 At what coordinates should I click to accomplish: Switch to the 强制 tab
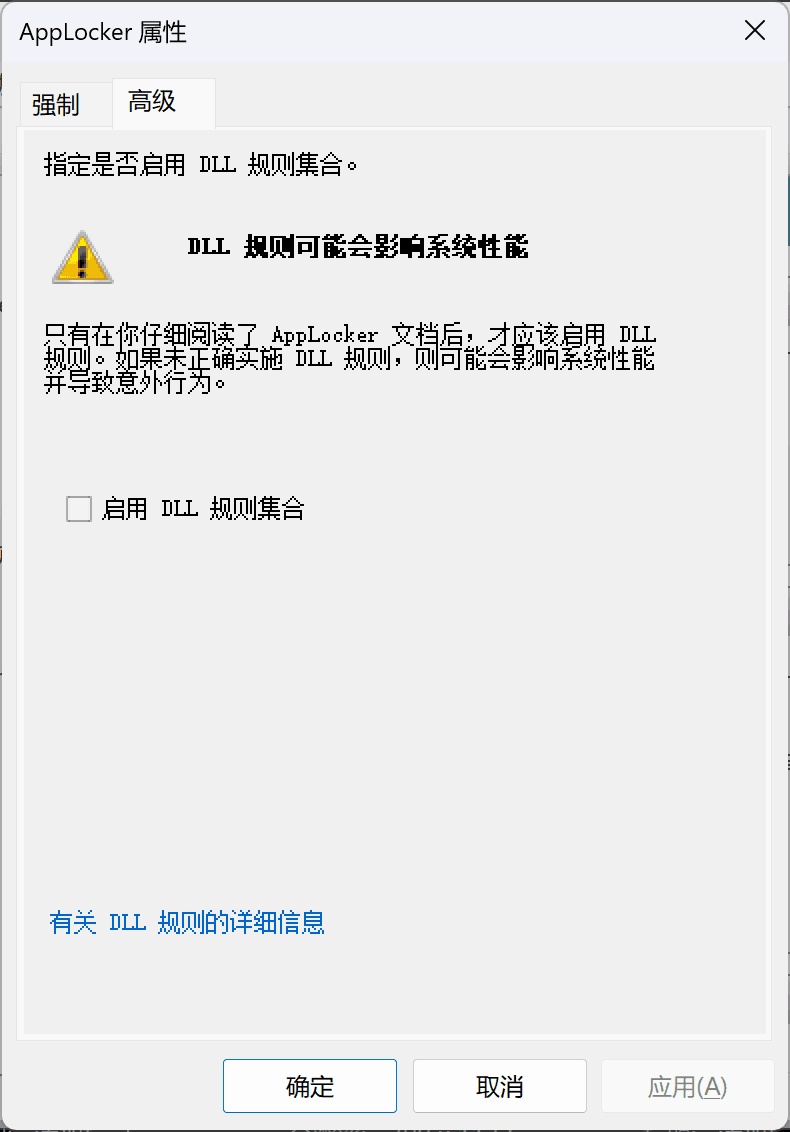click(x=56, y=105)
